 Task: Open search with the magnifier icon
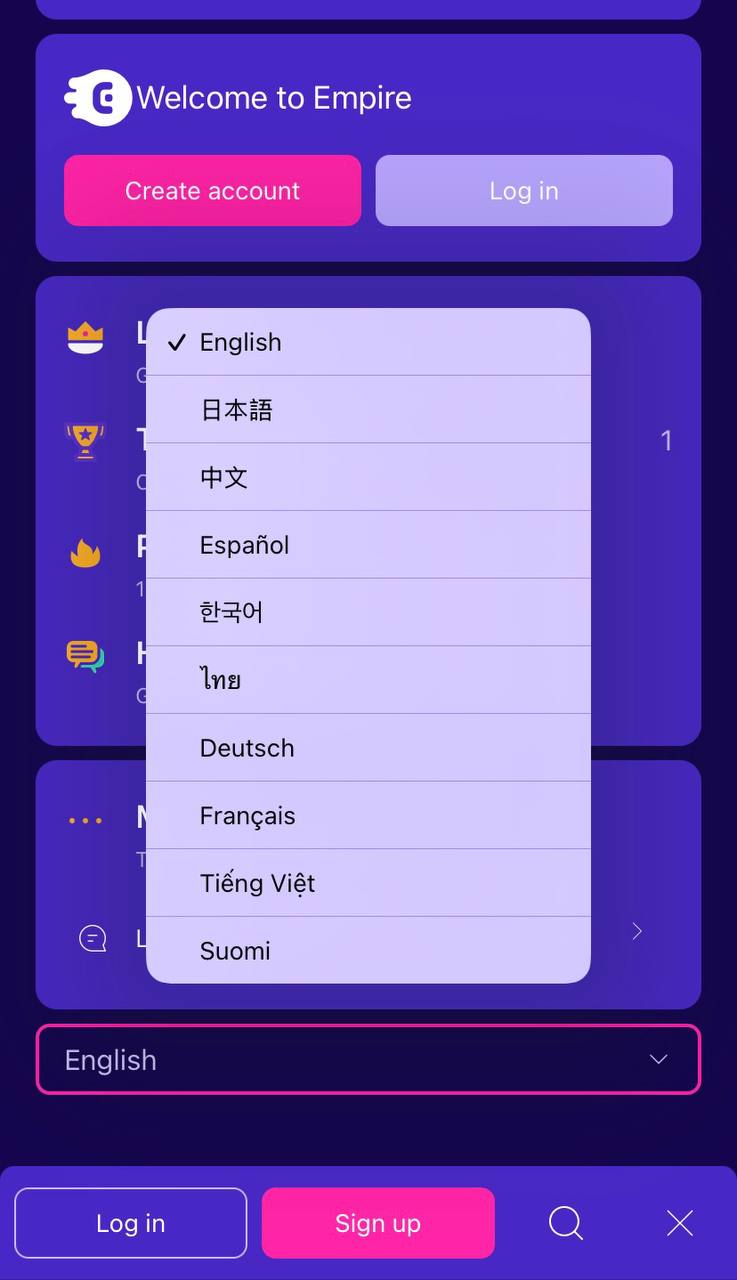(565, 1223)
